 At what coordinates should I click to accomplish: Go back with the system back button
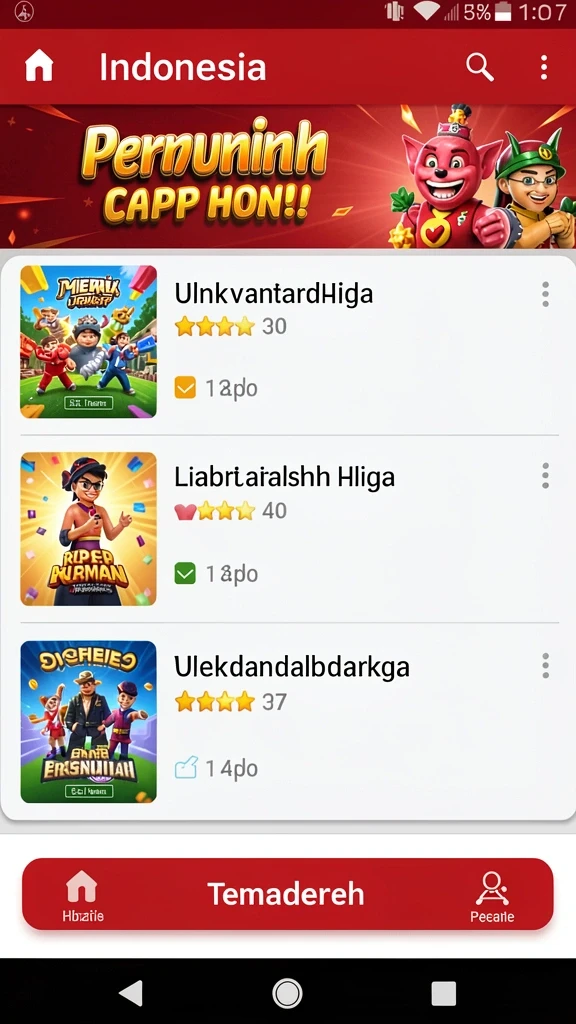pos(131,993)
